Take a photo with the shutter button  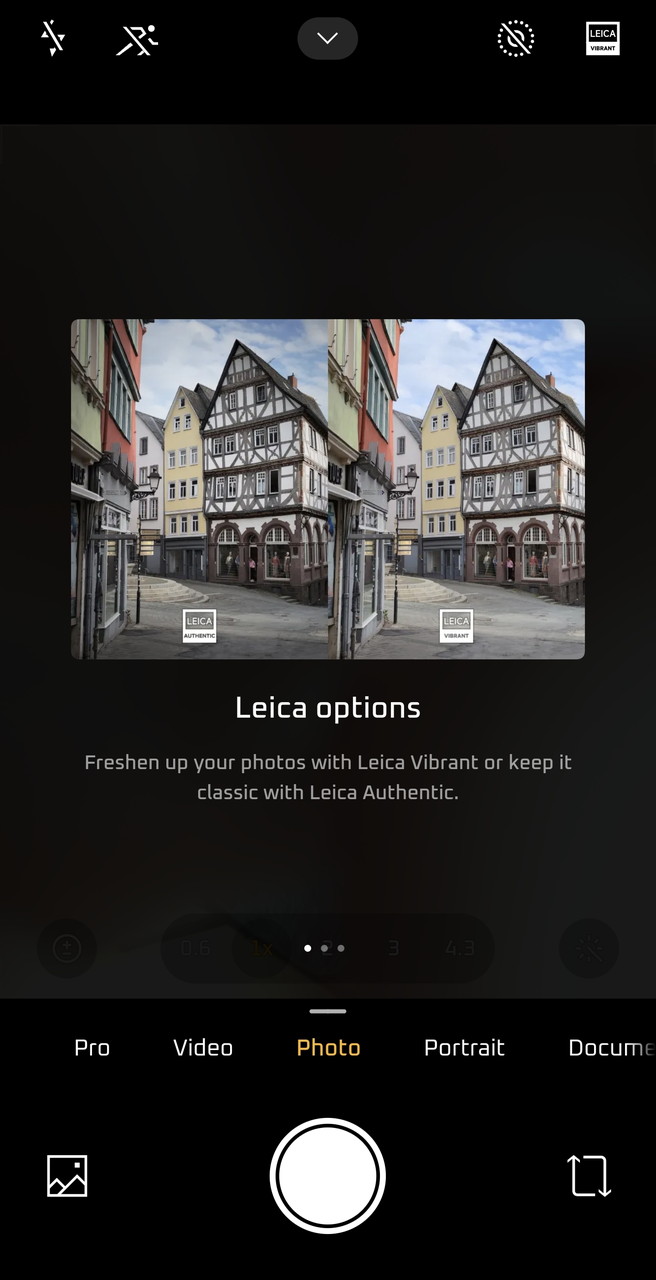pyautogui.click(x=328, y=1176)
